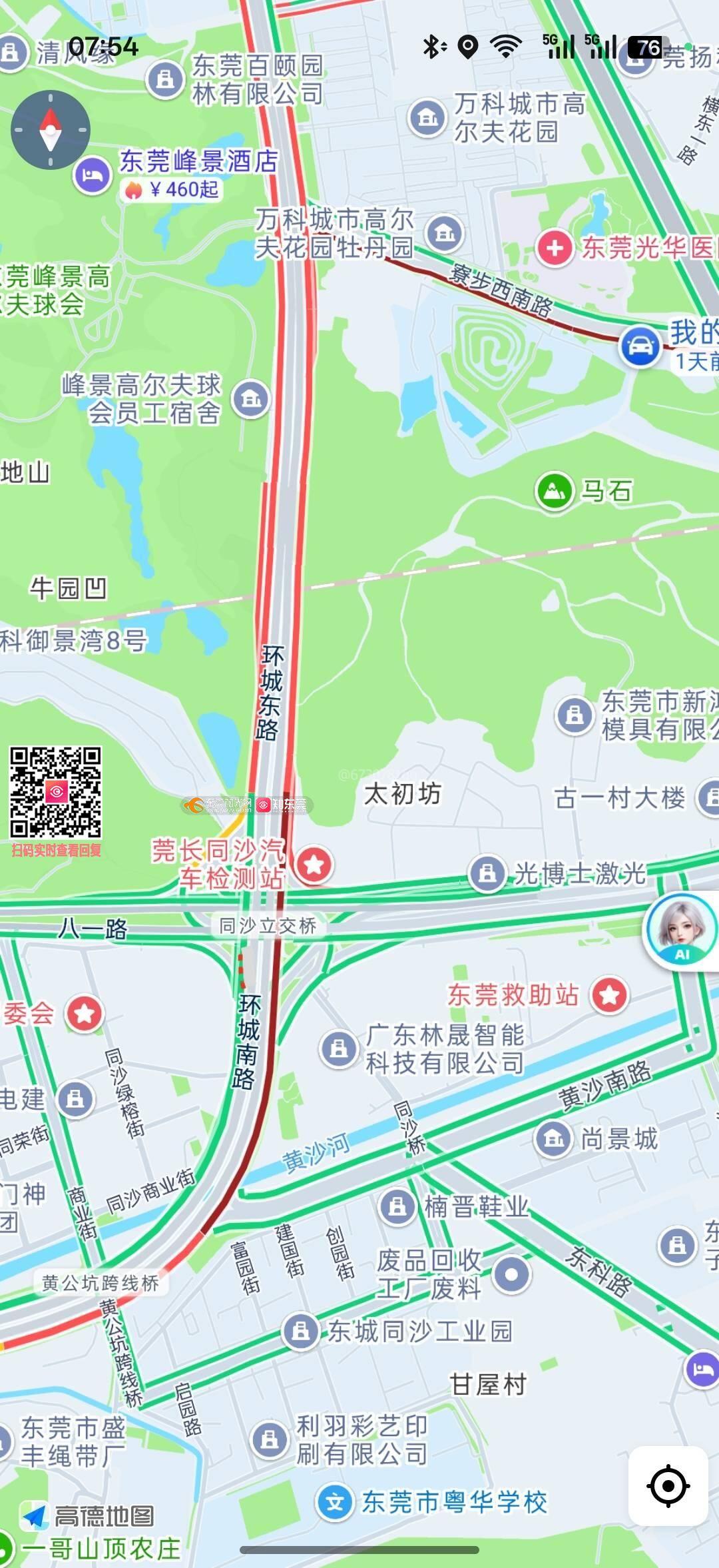Viewport: 719px width, 1568px height.
Task: Select the 东莞峰景酒店 hotel marker
Action: click(x=93, y=174)
